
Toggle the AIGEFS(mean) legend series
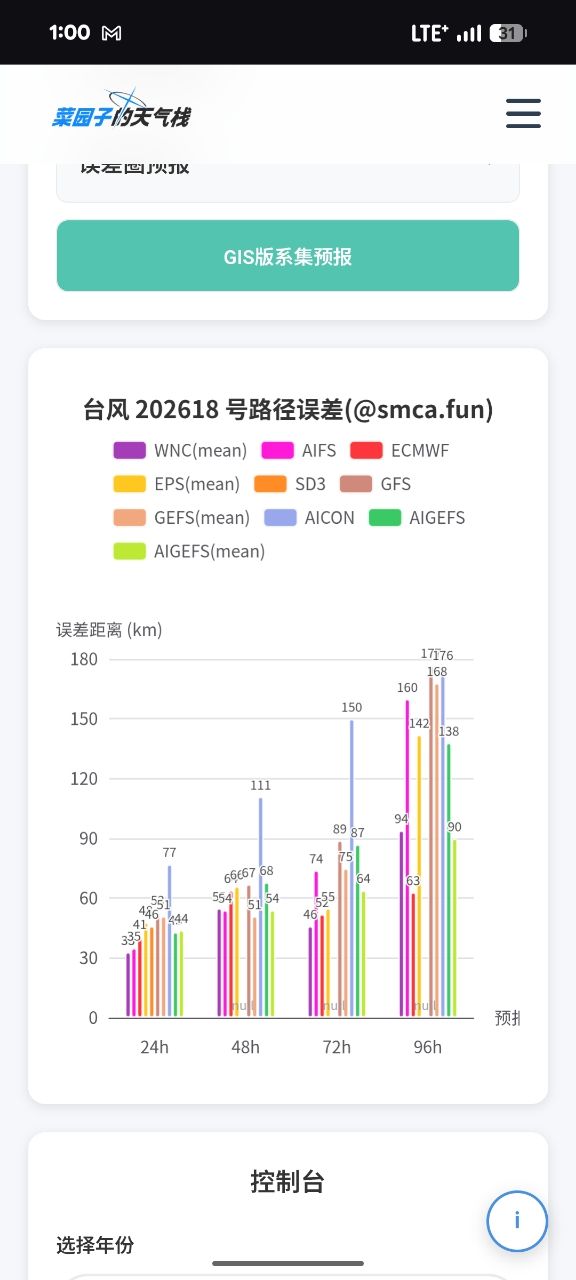click(x=189, y=551)
